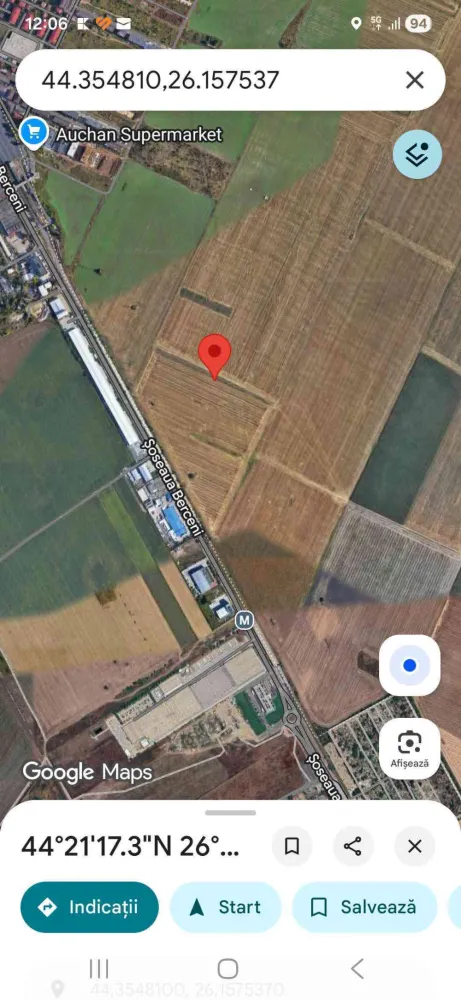Open the map layers selector
The width and height of the screenshot is (461, 1000).
click(x=417, y=154)
